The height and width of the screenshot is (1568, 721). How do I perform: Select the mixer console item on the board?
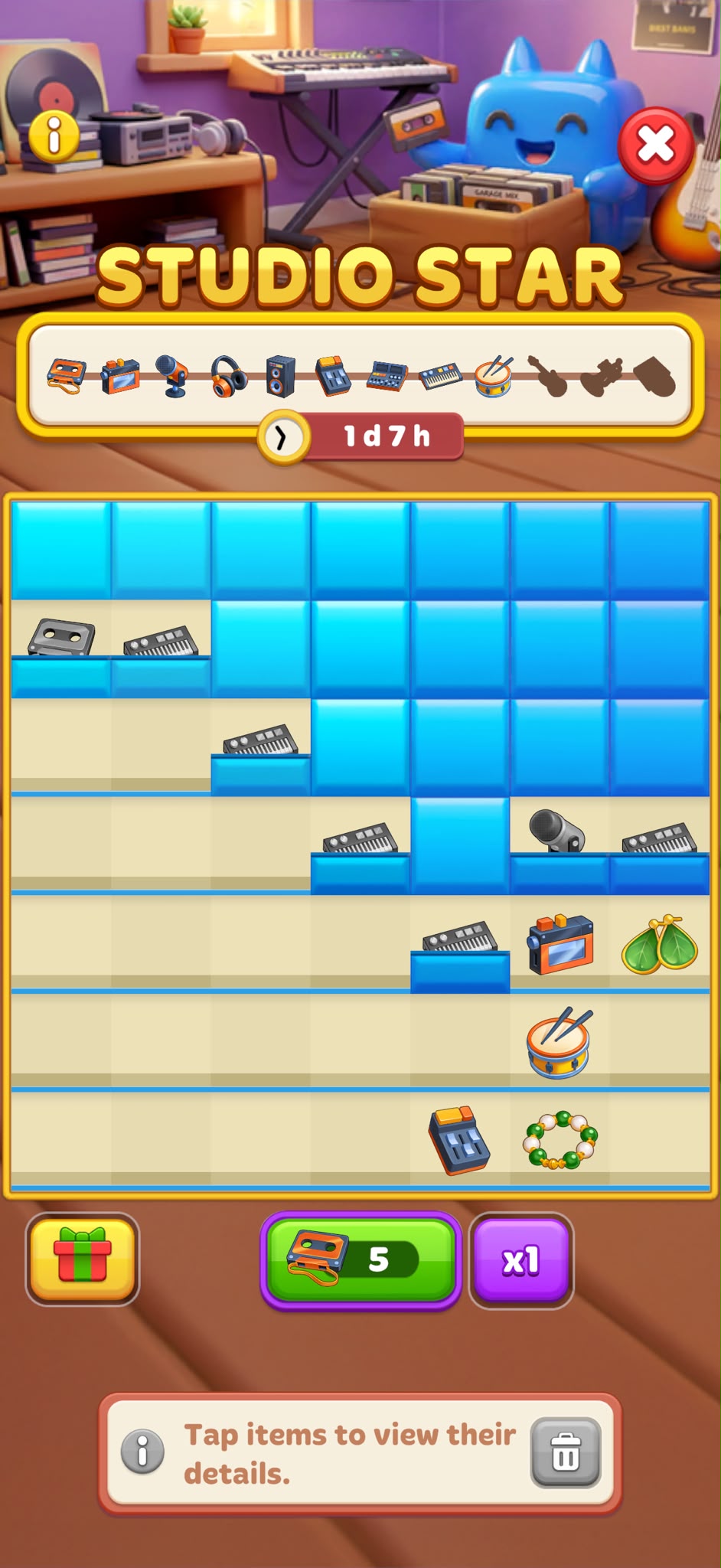(459, 1140)
